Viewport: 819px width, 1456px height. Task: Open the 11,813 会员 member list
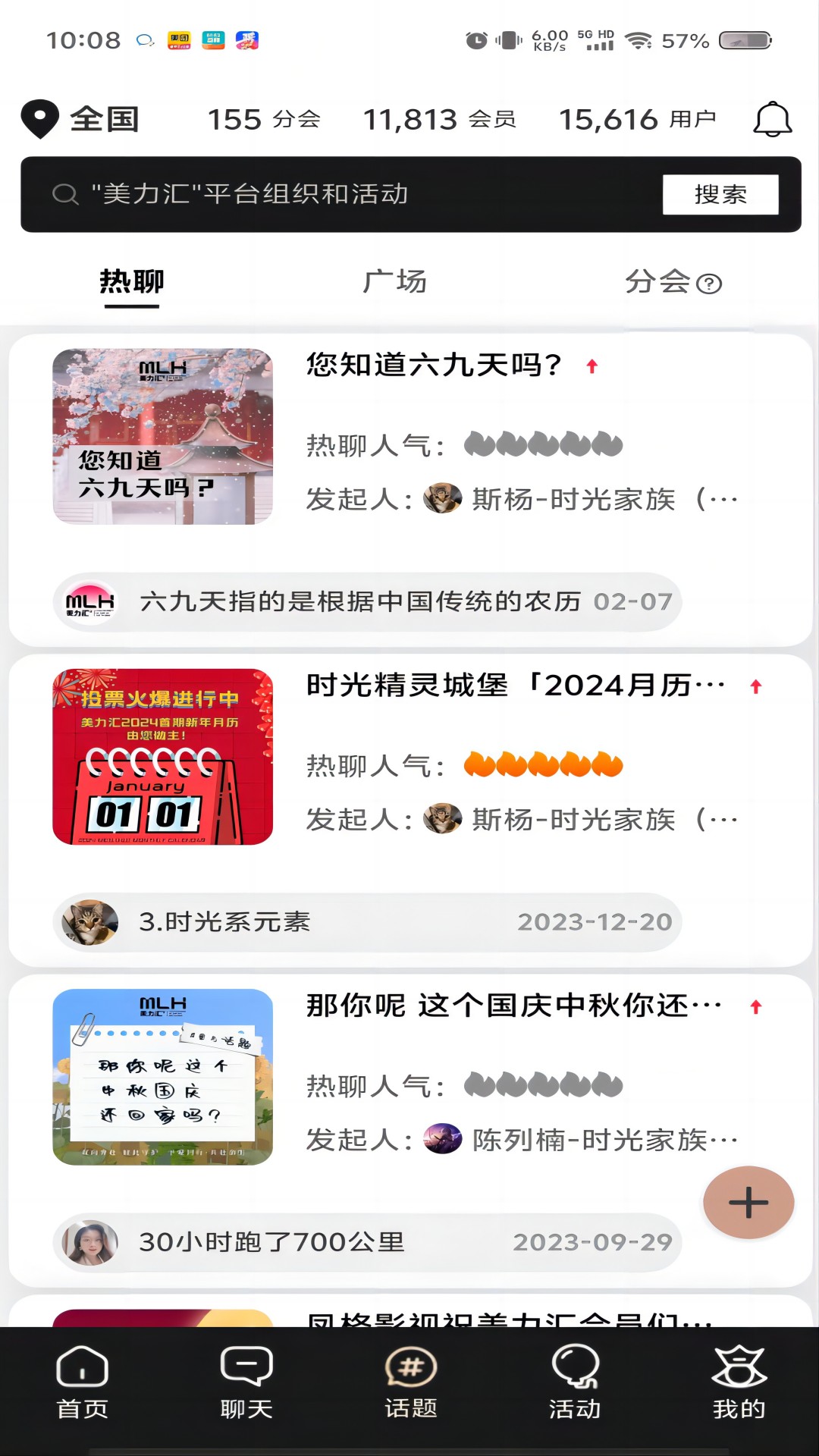440,118
